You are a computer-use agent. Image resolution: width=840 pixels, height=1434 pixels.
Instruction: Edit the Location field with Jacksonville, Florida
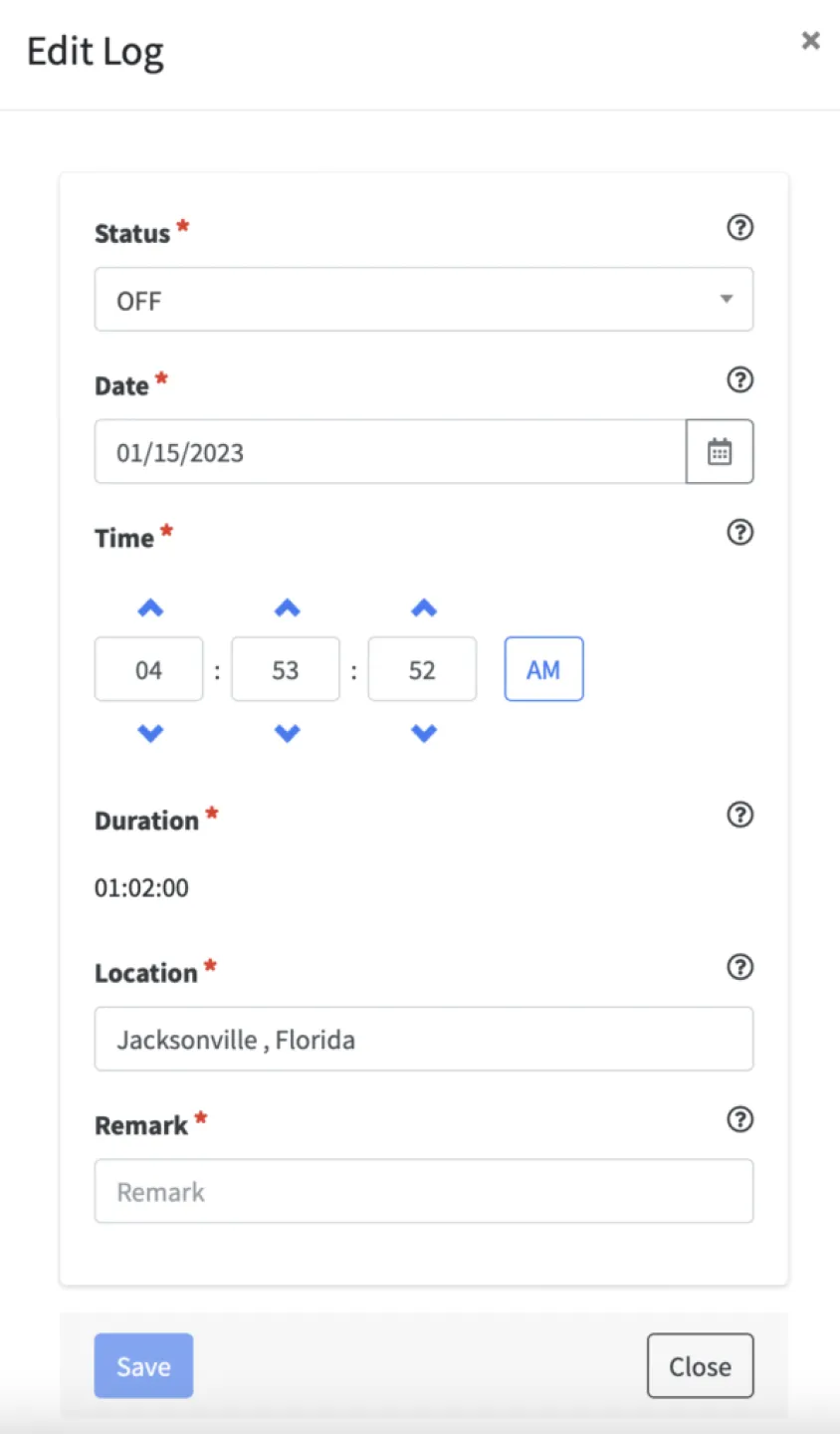423,1039
